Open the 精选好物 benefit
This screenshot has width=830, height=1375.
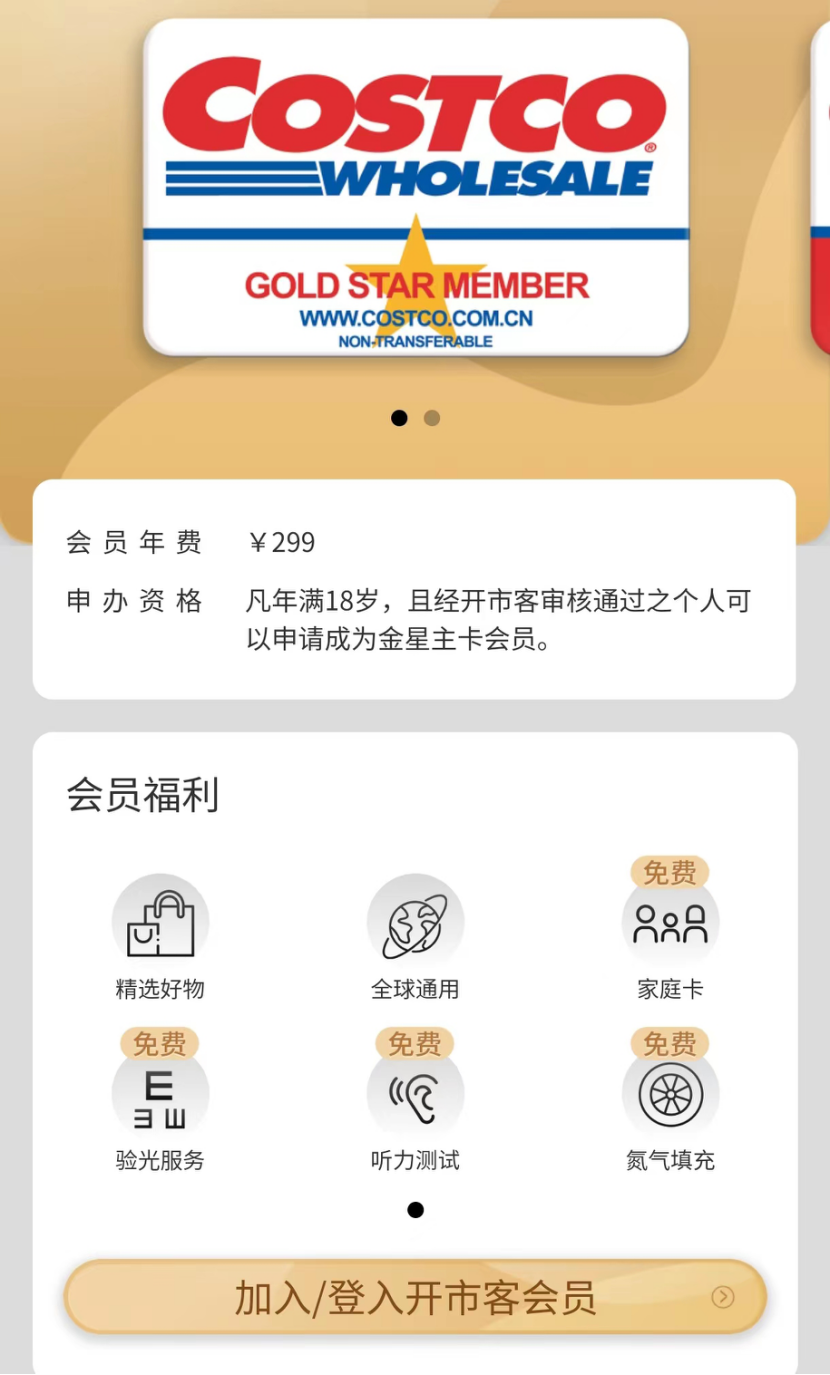point(160,924)
